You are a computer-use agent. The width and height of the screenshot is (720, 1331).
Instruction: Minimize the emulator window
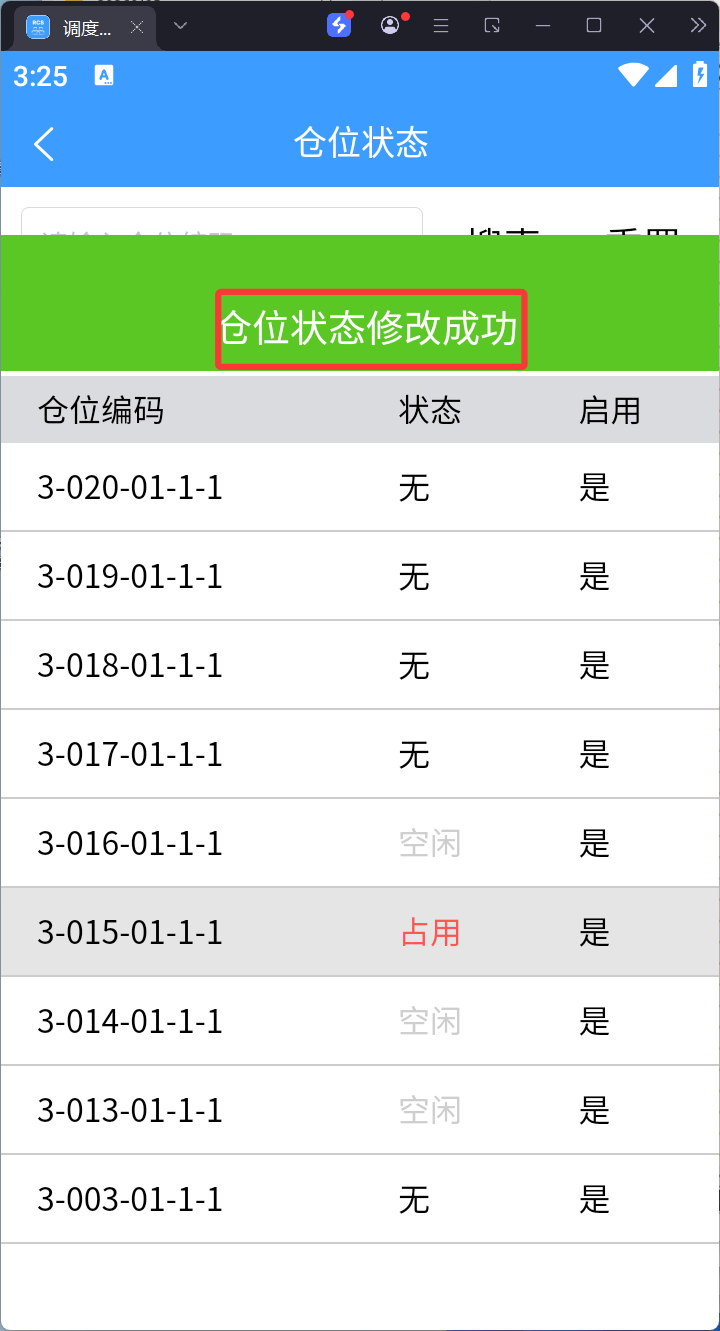tap(542, 26)
